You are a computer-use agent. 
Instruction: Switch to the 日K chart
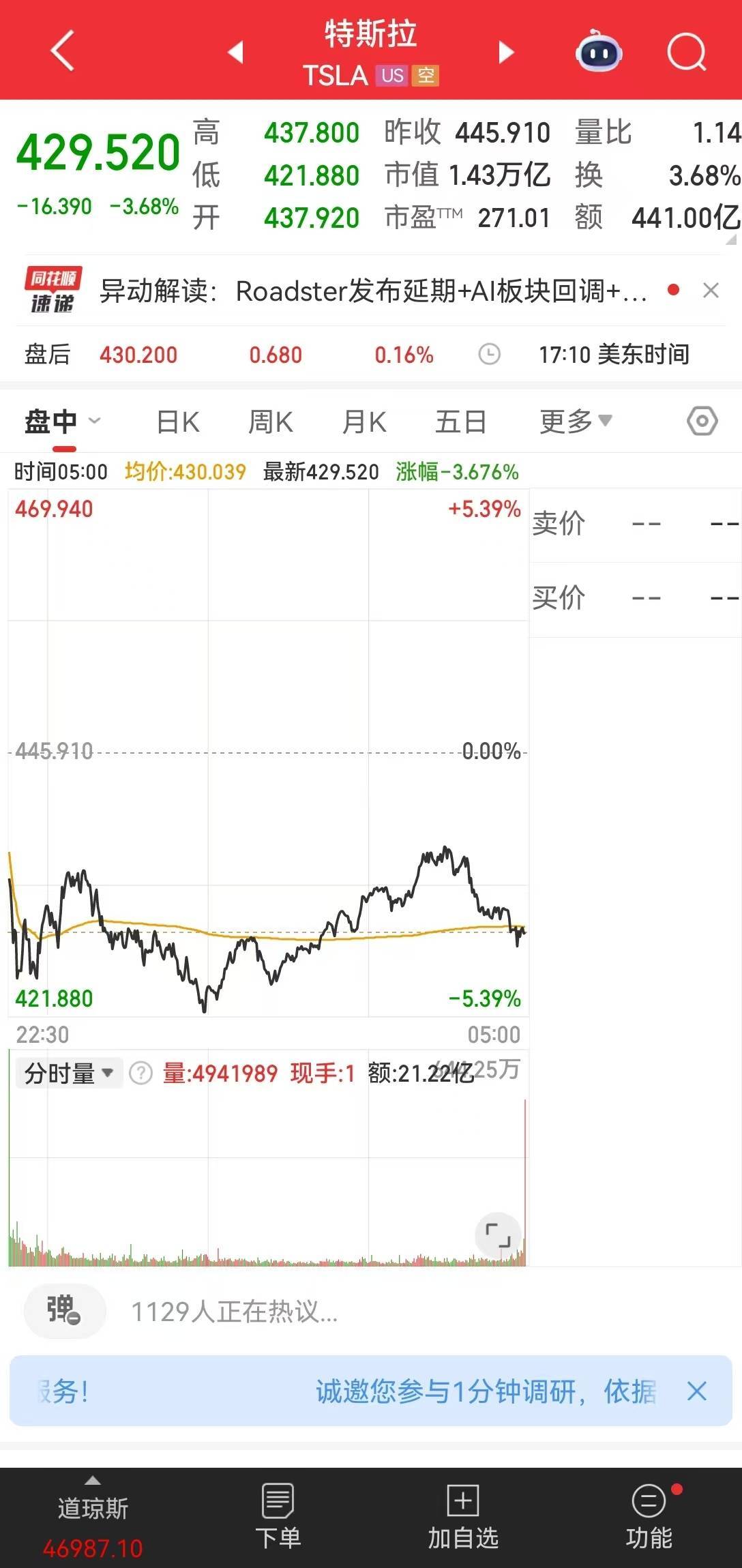178,422
